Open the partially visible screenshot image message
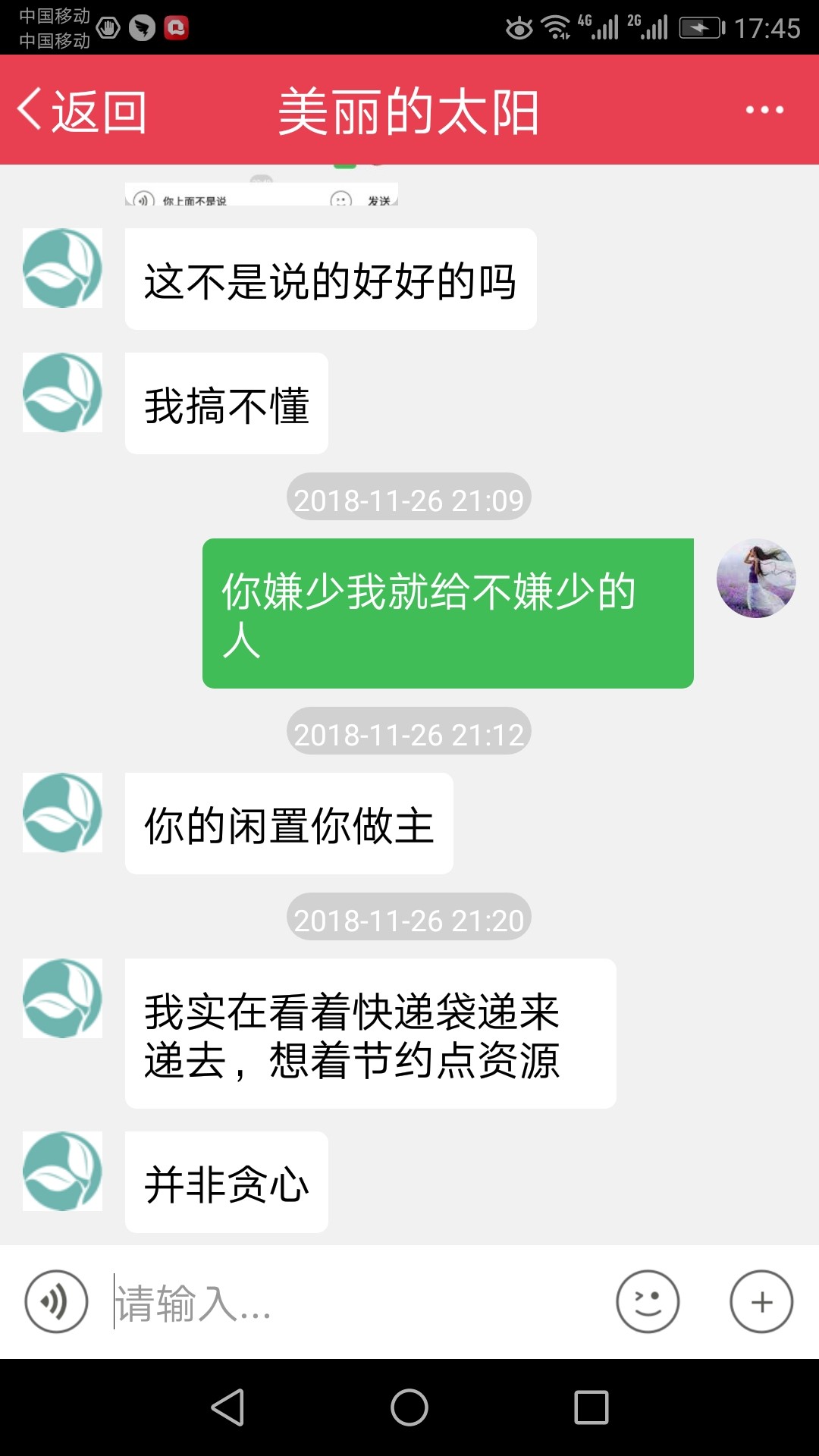This screenshot has height=1456, width=819. pos(261,188)
